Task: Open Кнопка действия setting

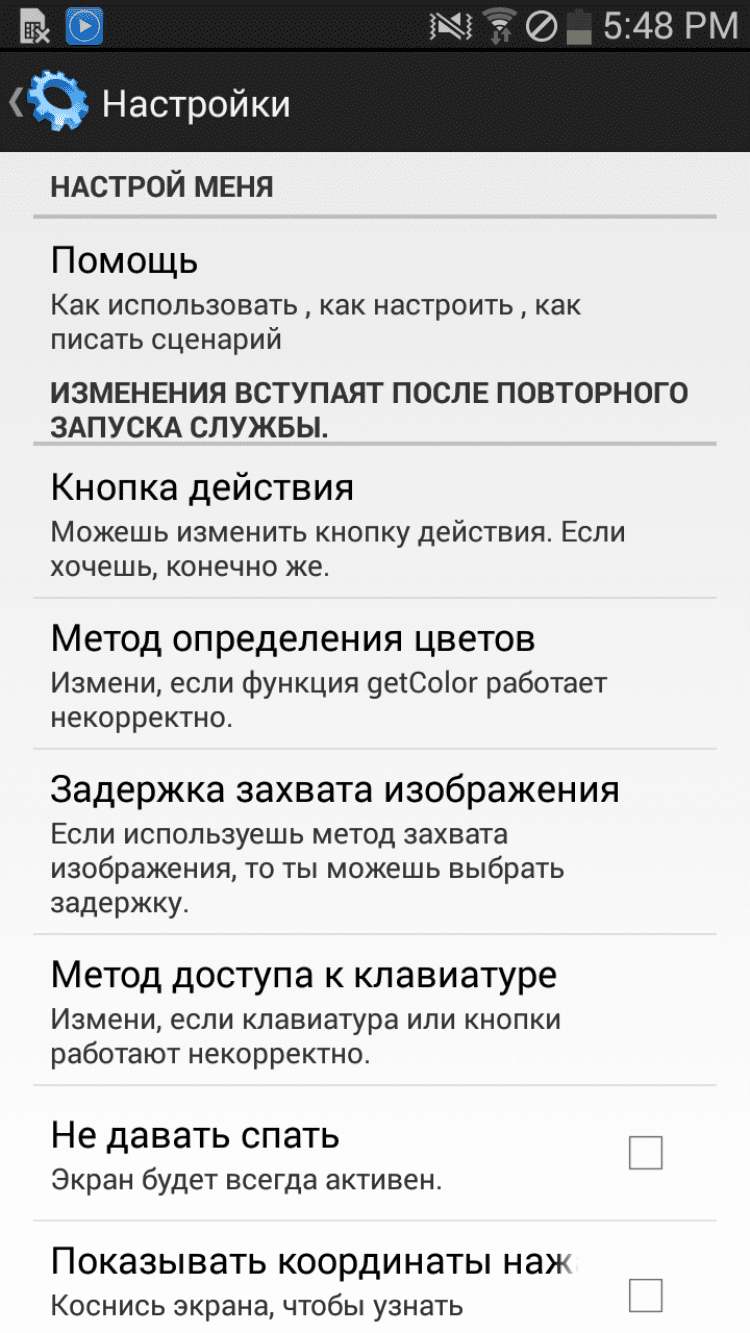Action: (374, 522)
